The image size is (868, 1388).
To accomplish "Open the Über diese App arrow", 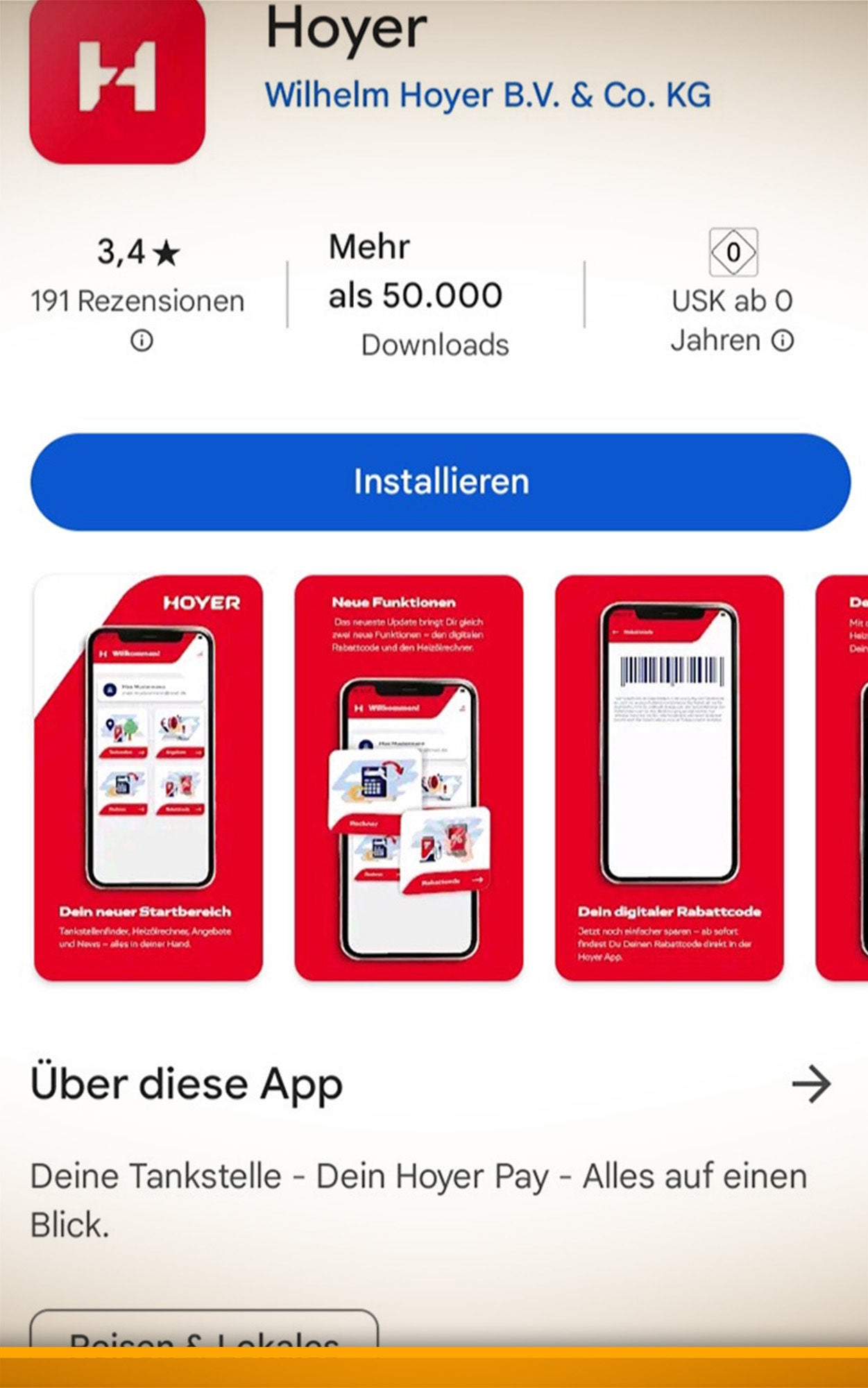I will pos(810,1084).
